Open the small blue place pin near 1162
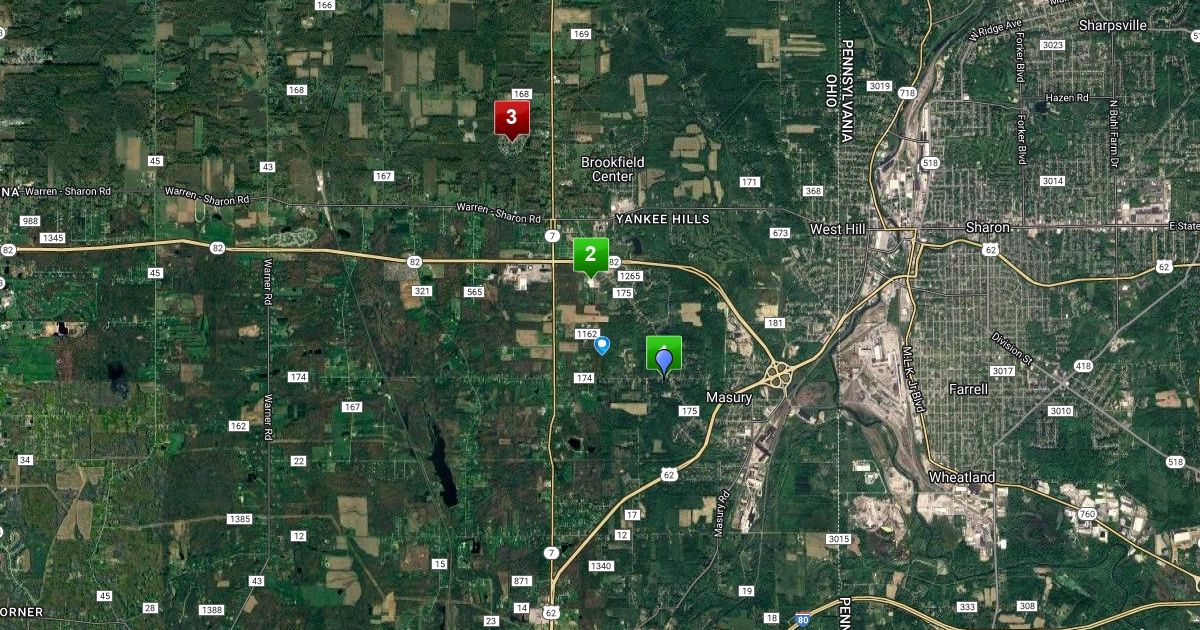The width and height of the screenshot is (1200, 630). (602, 345)
